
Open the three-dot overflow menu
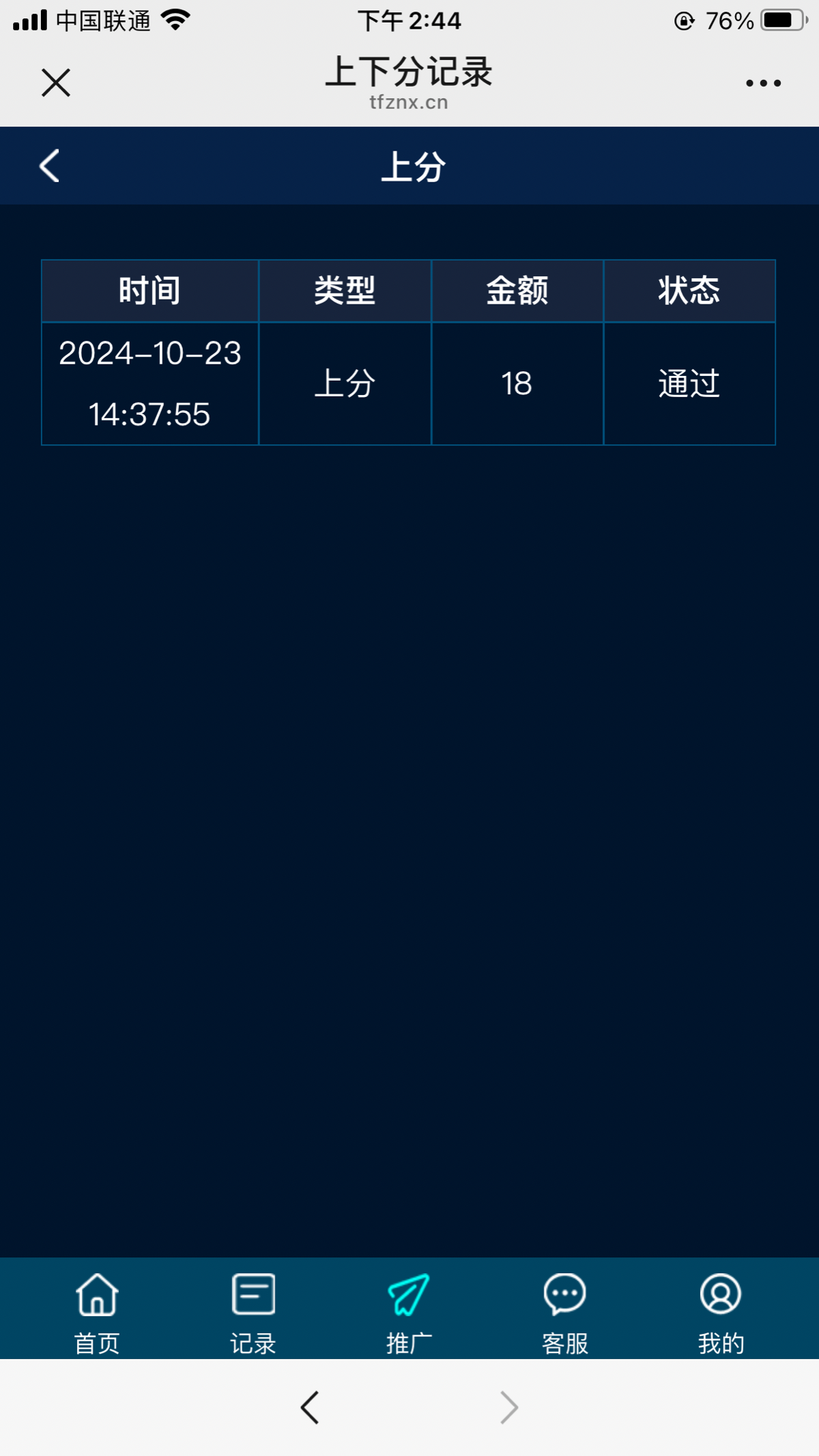763,83
